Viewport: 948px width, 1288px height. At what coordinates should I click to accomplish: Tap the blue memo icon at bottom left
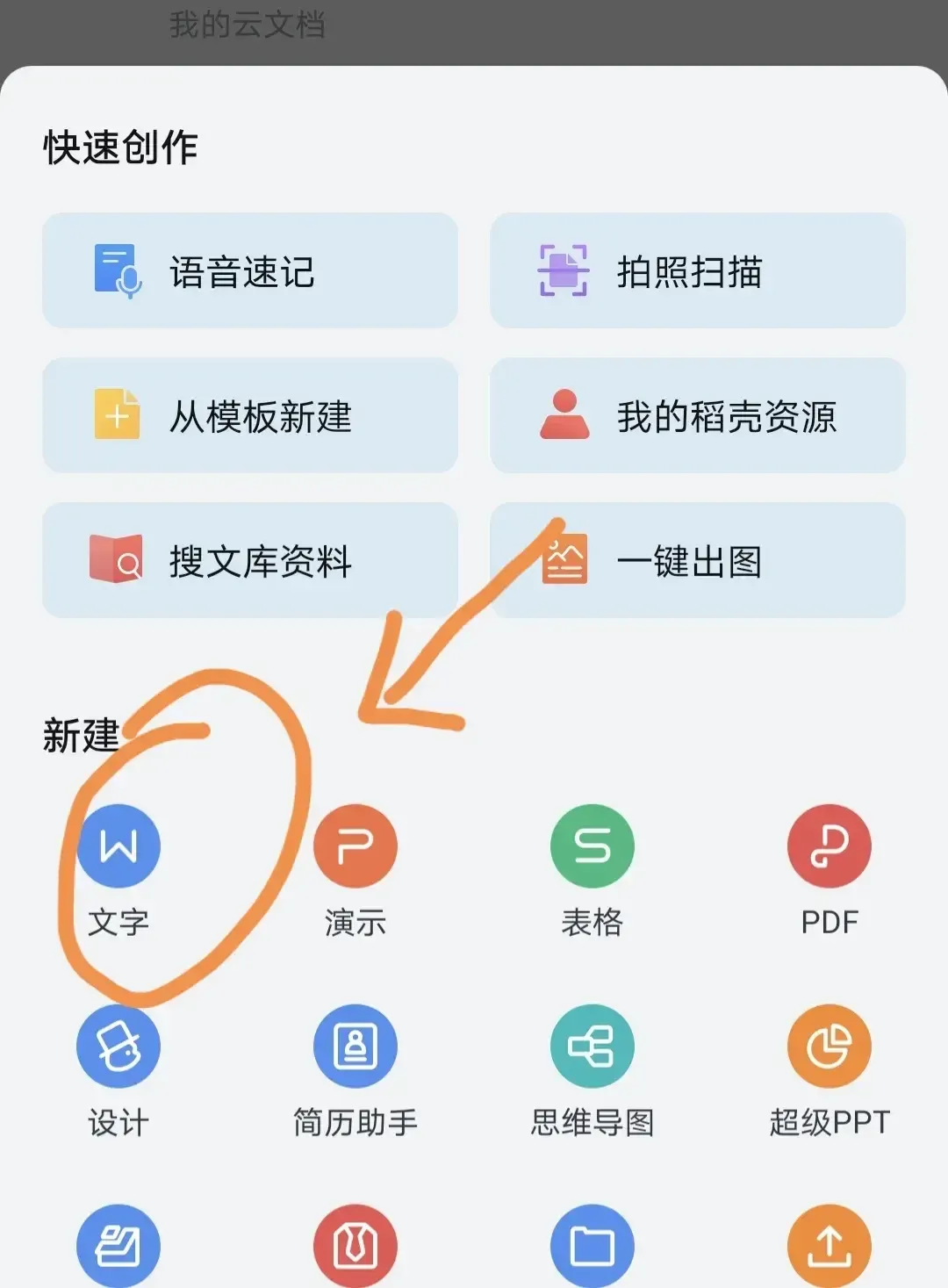coord(118,1245)
